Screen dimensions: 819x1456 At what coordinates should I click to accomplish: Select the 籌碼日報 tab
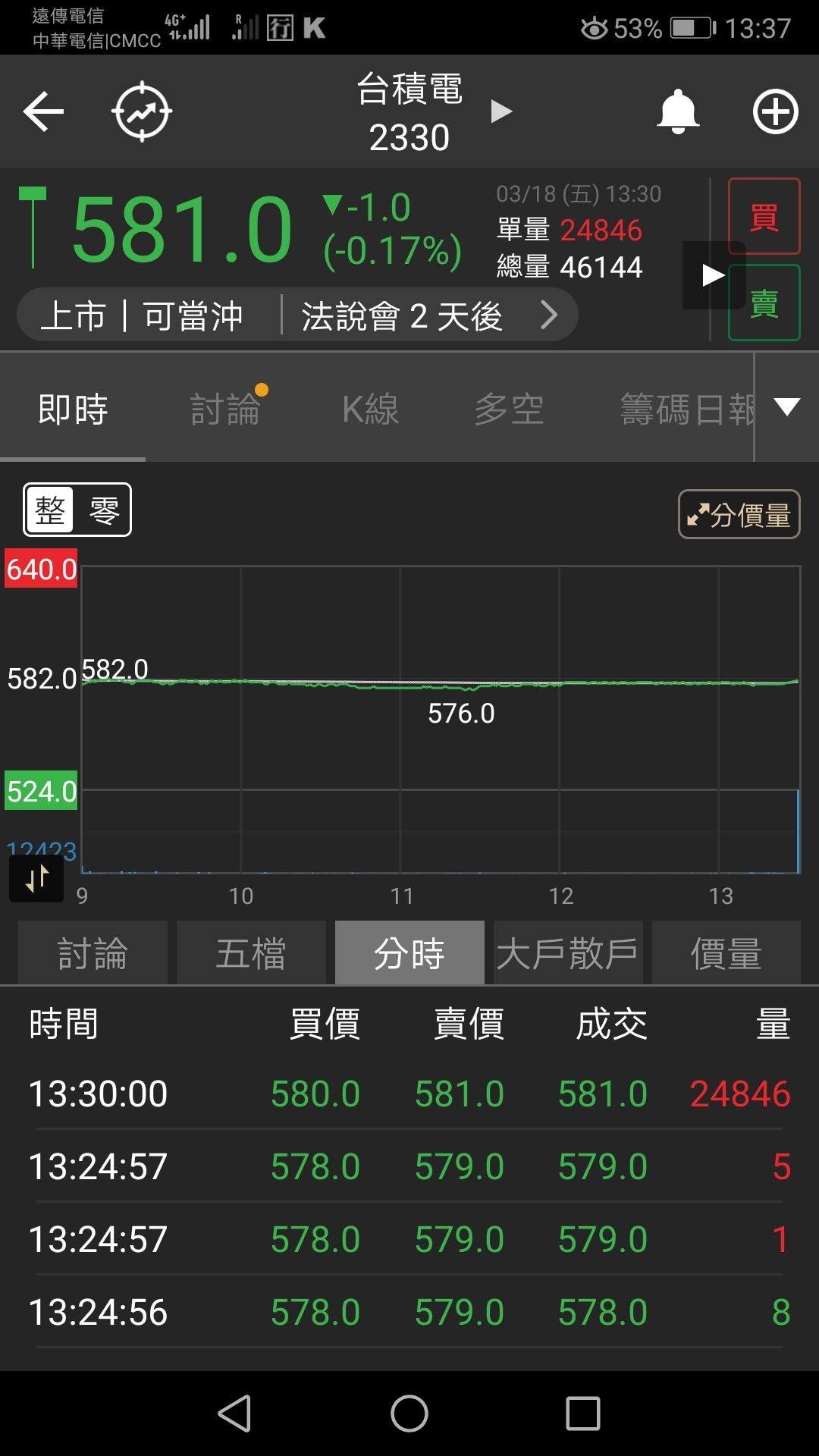686,409
